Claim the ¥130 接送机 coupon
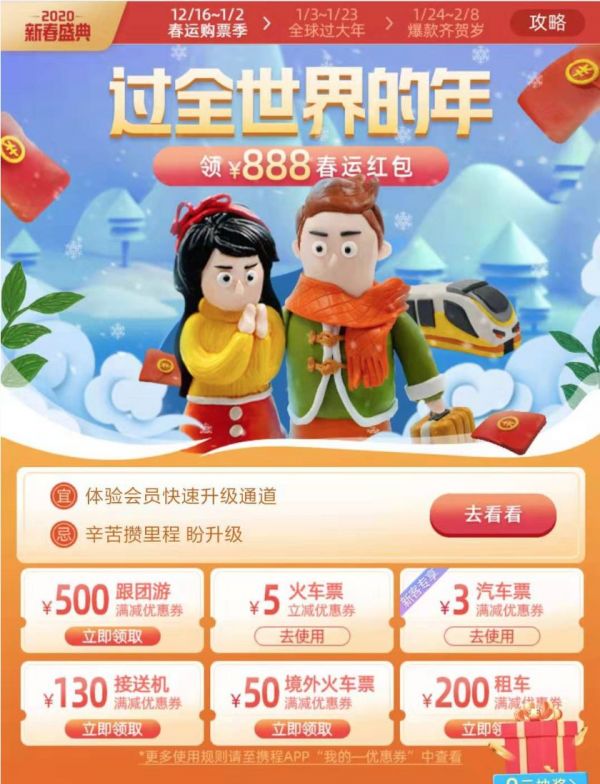The width and height of the screenshot is (600, 784). pos(111,729)
